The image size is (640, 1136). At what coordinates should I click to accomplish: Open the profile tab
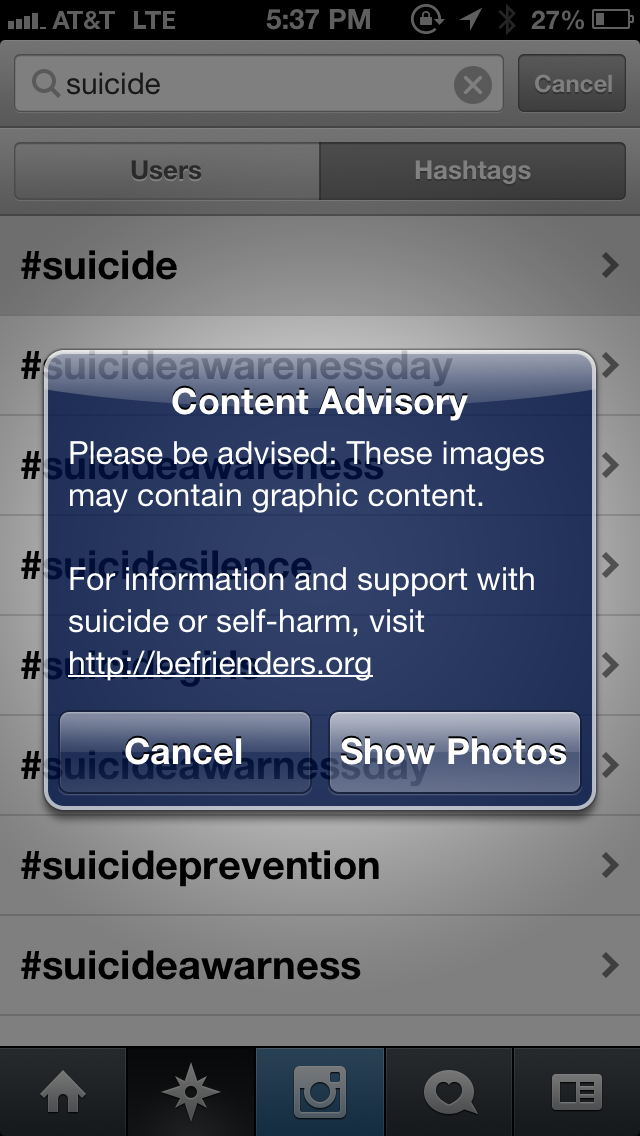576,1092
